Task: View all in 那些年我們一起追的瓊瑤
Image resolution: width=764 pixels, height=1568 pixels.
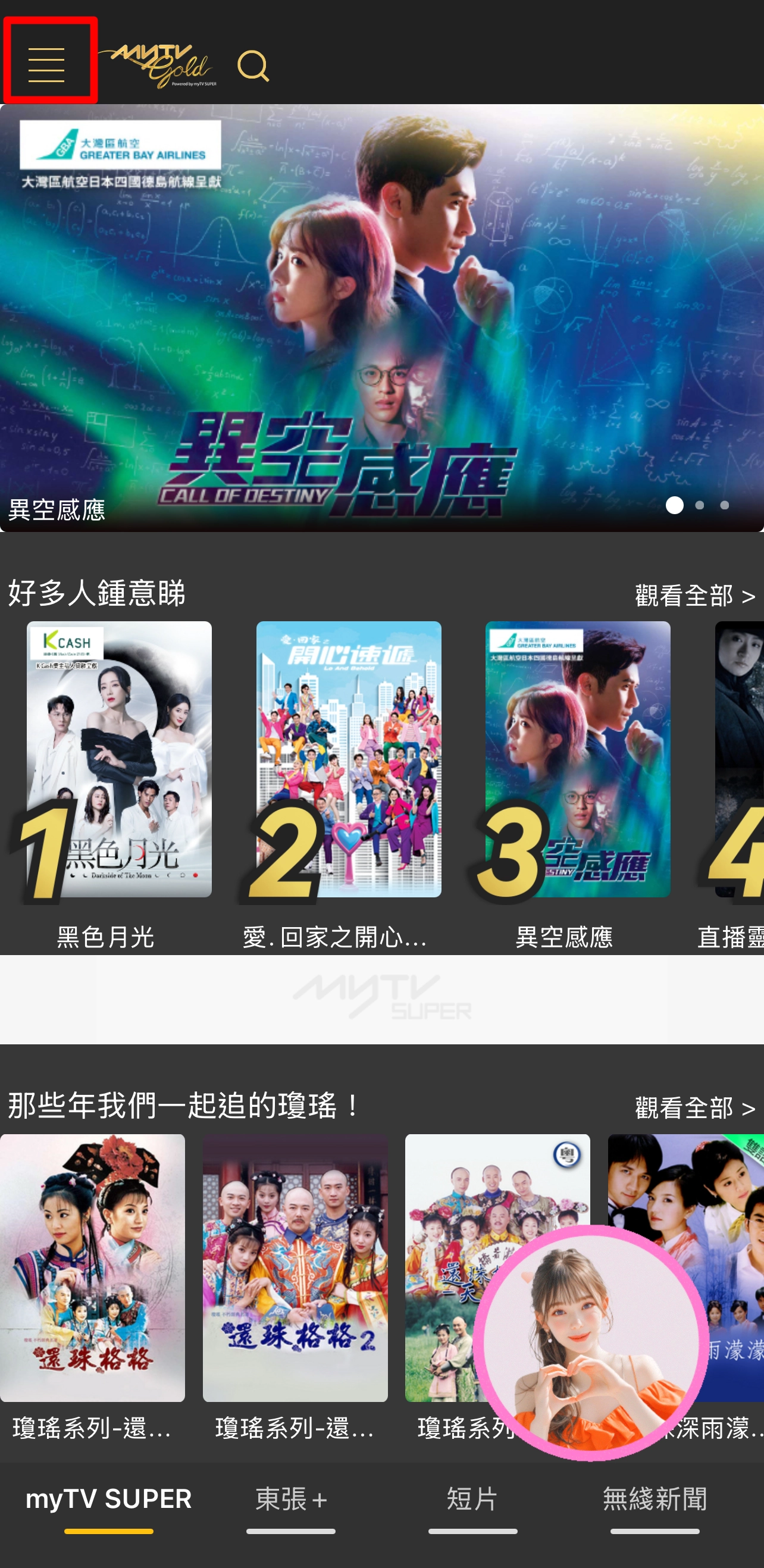Action: coord(694,1108)
